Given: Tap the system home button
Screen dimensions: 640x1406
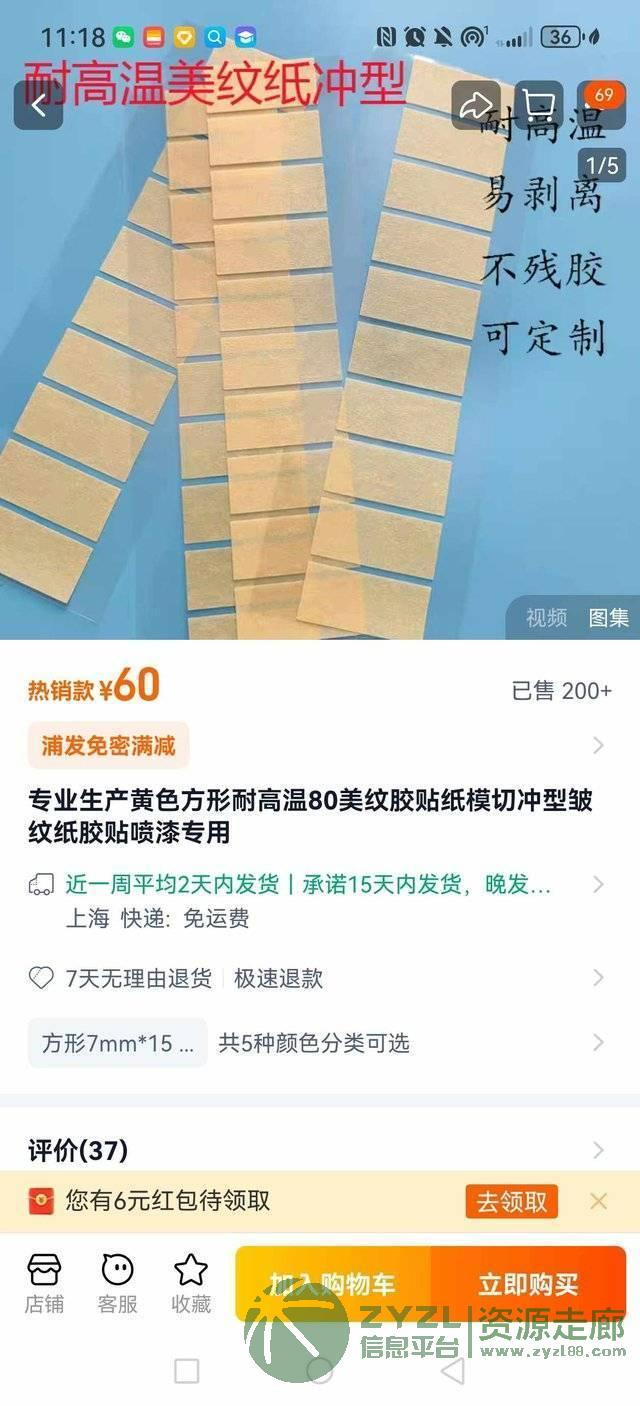Looking at the screenshot, I should point(320,1371).
